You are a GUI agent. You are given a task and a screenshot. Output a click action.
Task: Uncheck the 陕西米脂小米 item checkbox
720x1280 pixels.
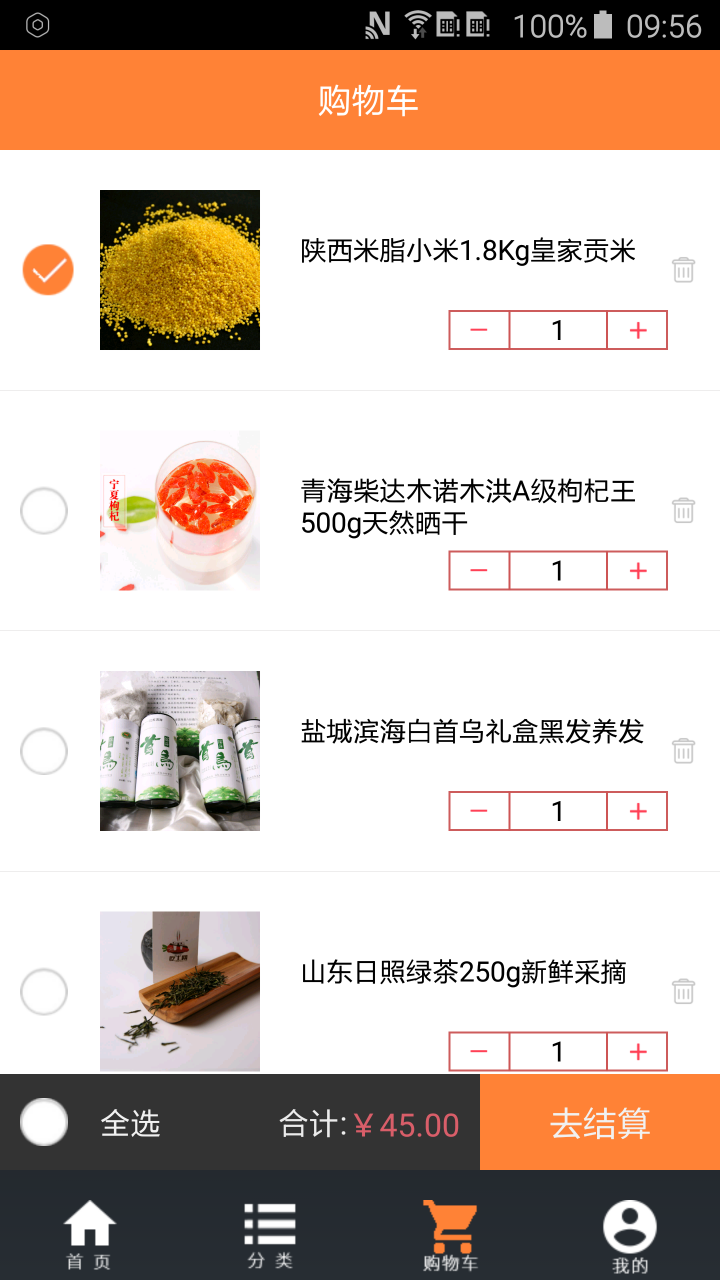tap(48, 270)
